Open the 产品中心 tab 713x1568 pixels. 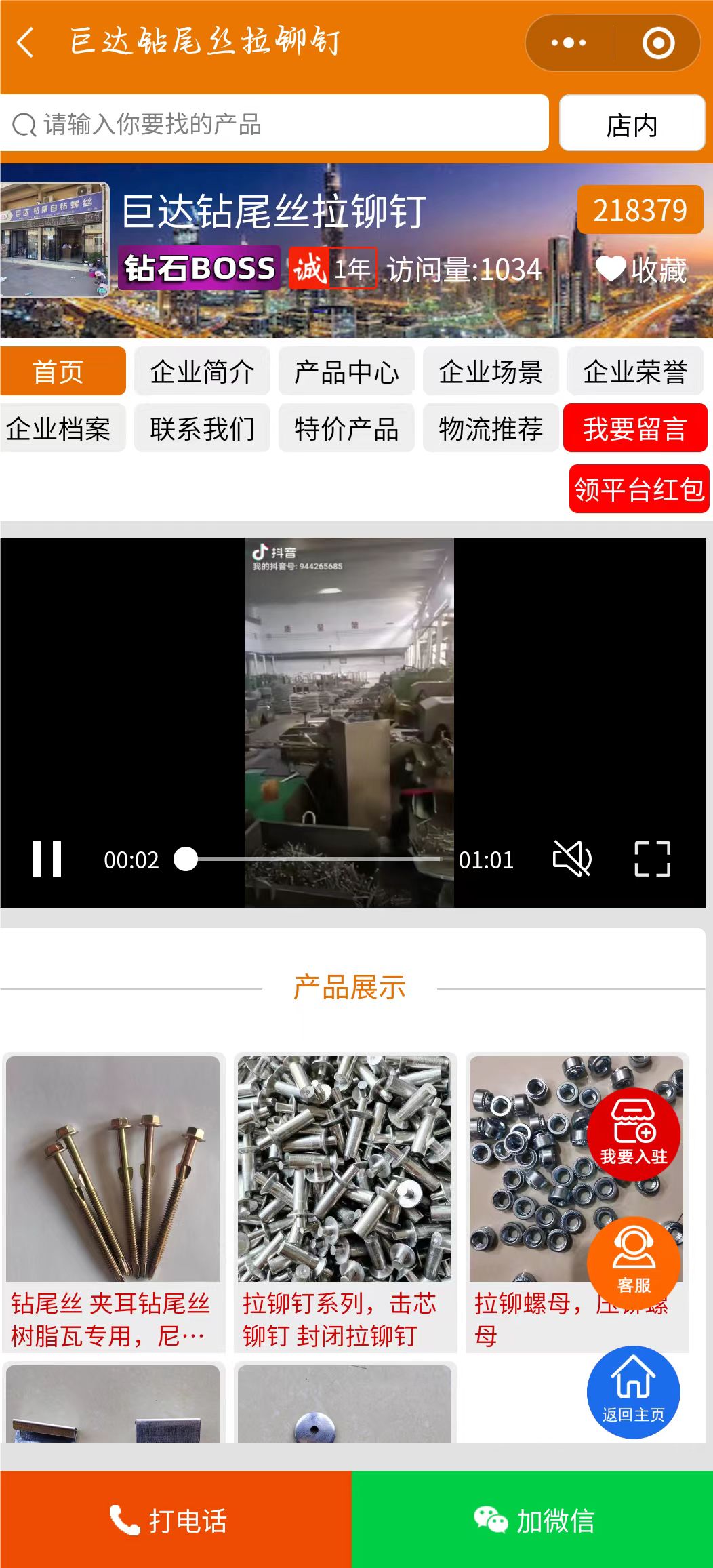click(x=346, y=371)
